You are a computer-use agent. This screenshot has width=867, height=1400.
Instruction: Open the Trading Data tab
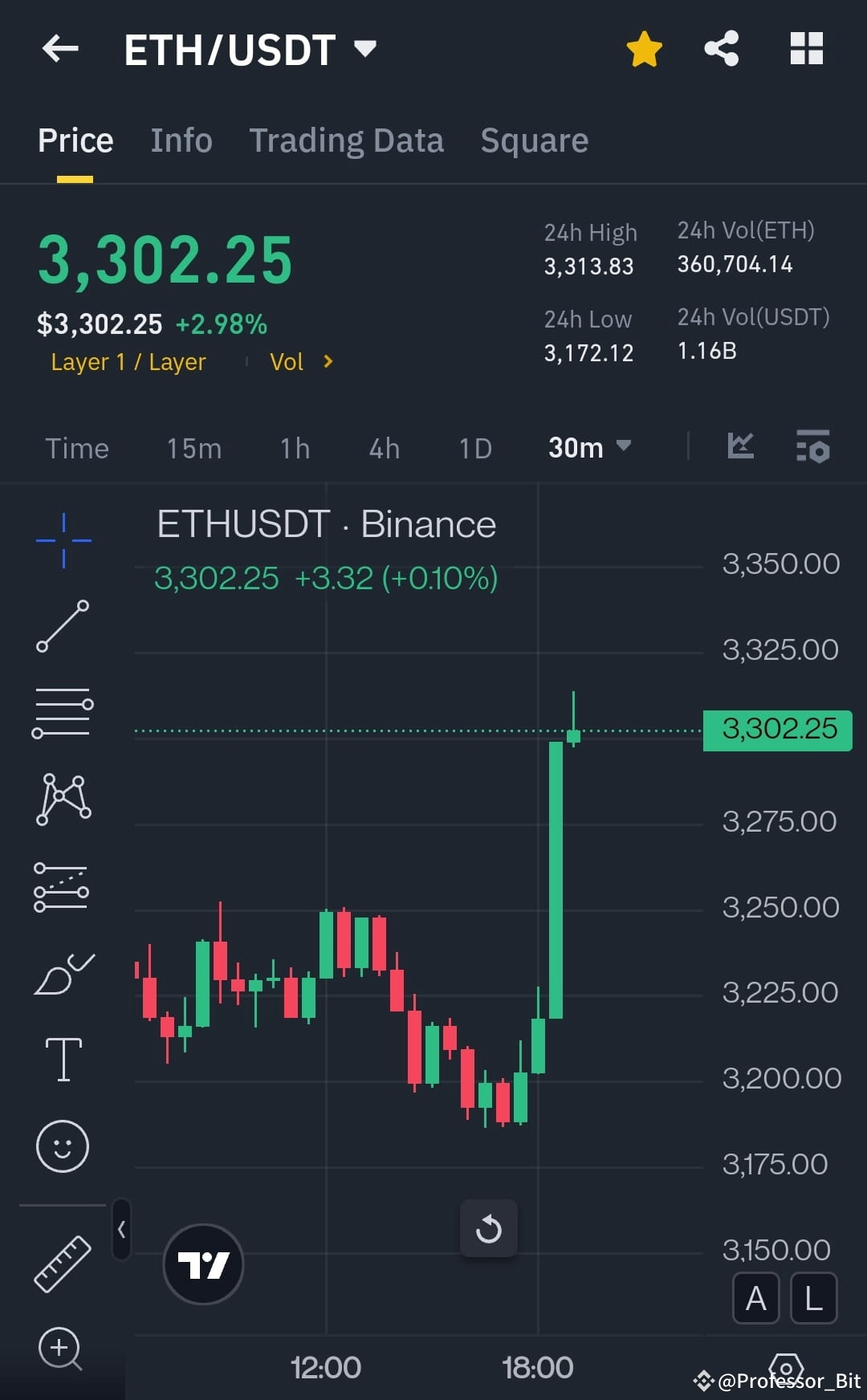coord(347,140)
